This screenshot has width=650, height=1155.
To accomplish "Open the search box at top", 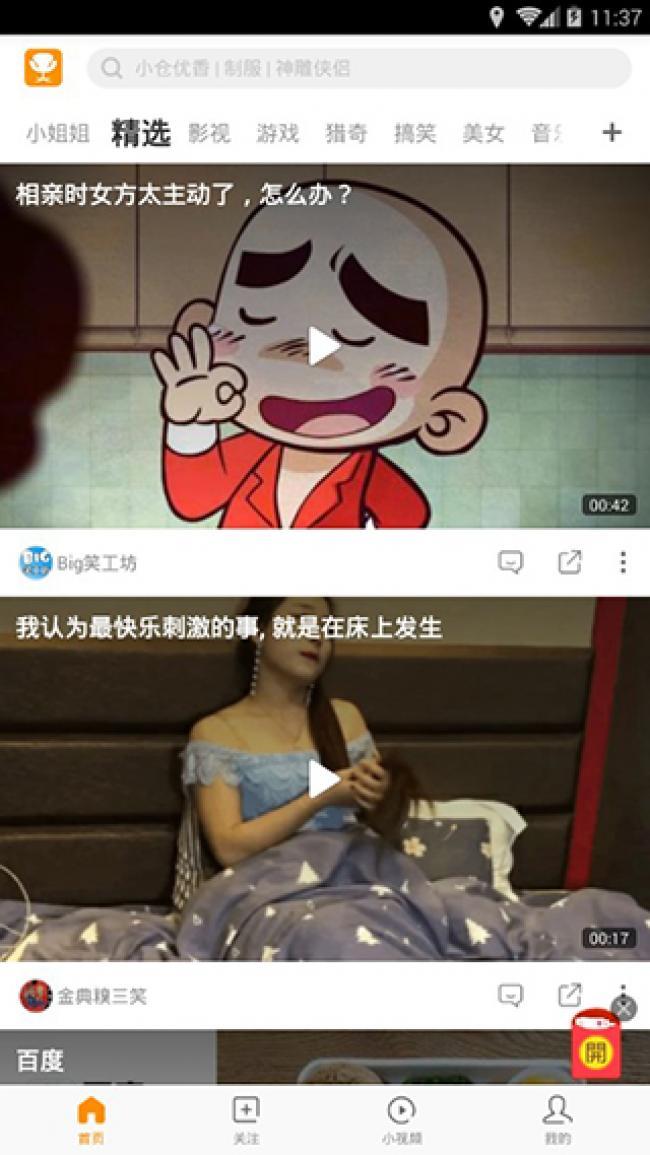I will 358,69.
